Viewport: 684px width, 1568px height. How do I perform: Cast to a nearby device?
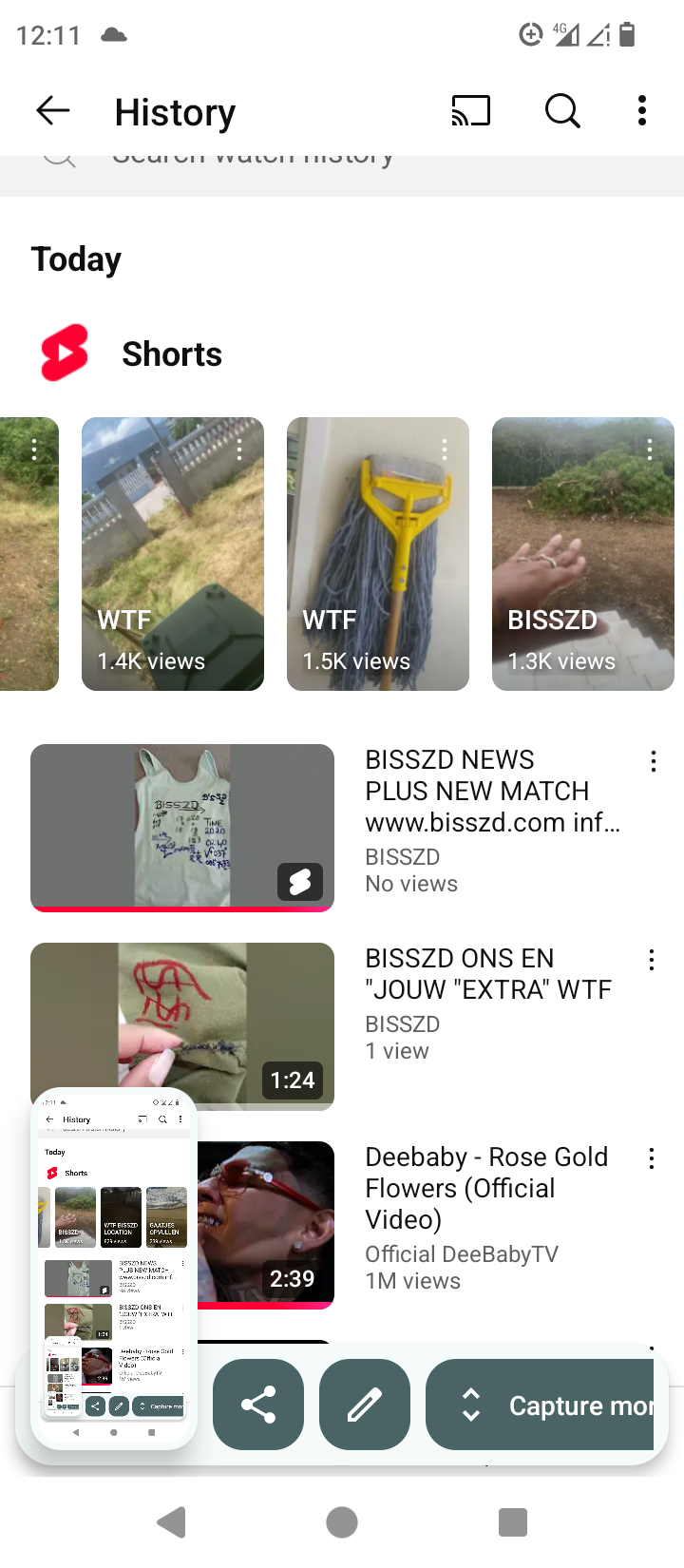pos(470,111)
